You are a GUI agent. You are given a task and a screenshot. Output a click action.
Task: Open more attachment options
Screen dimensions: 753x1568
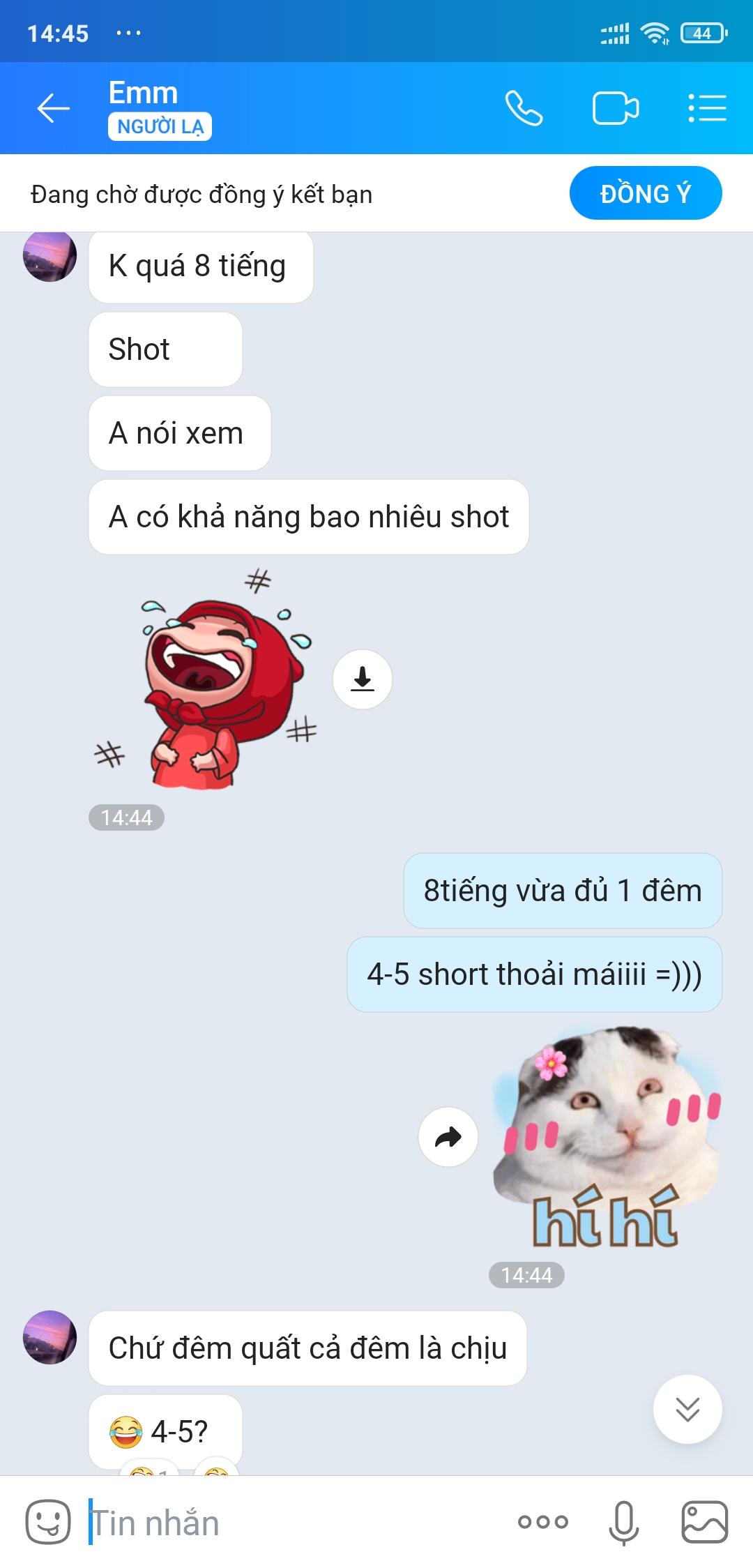click(542, 1522)
